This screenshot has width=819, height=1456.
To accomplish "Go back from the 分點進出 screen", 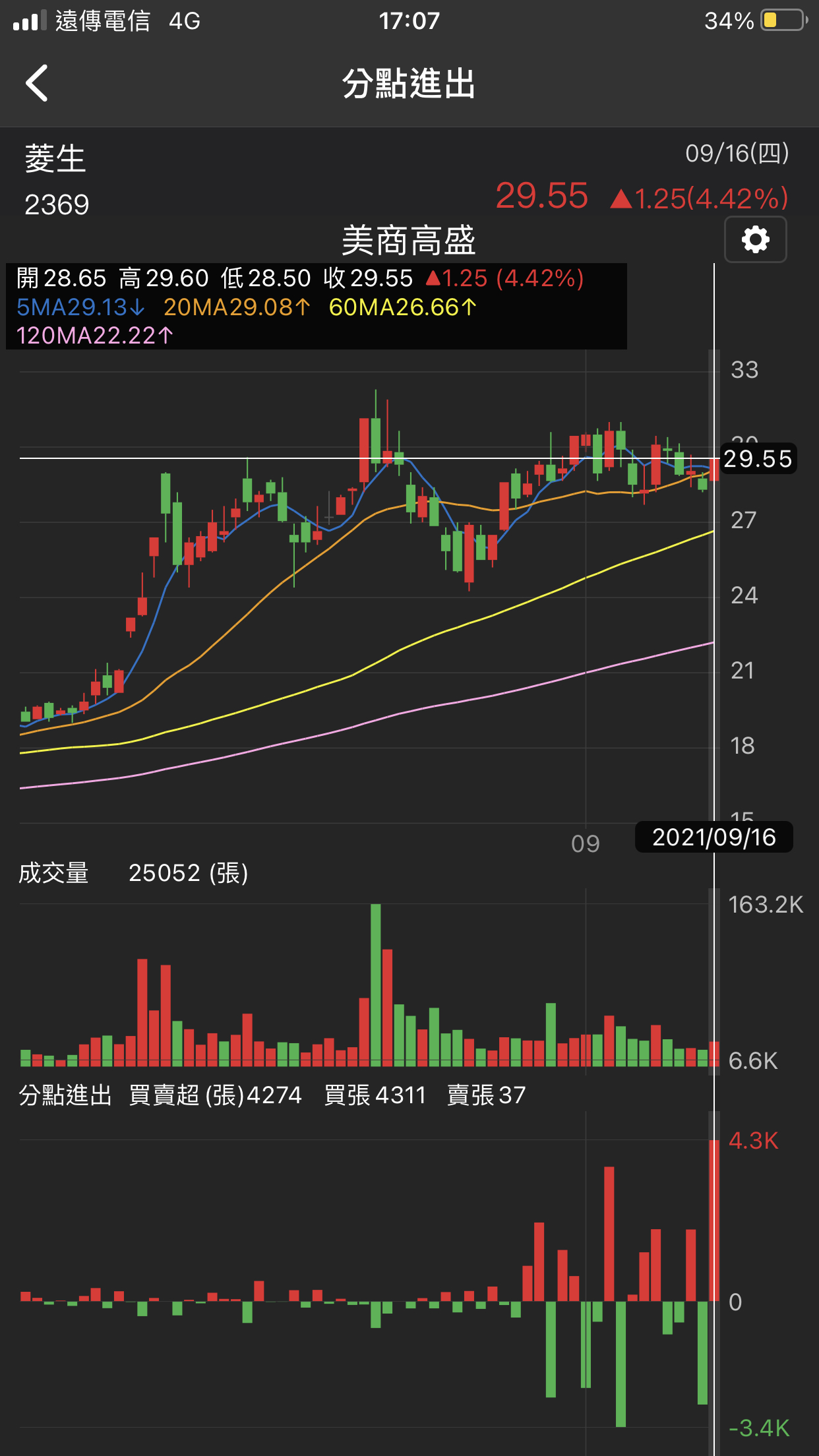I will coord(38,83).
